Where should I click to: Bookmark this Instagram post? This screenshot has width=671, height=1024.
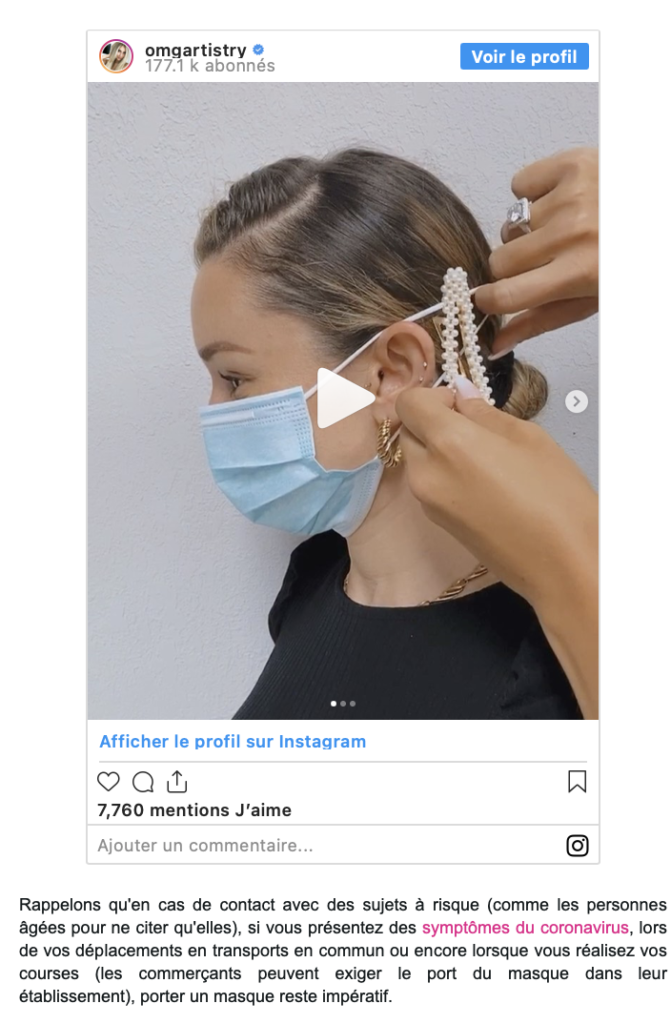(577, 782)
